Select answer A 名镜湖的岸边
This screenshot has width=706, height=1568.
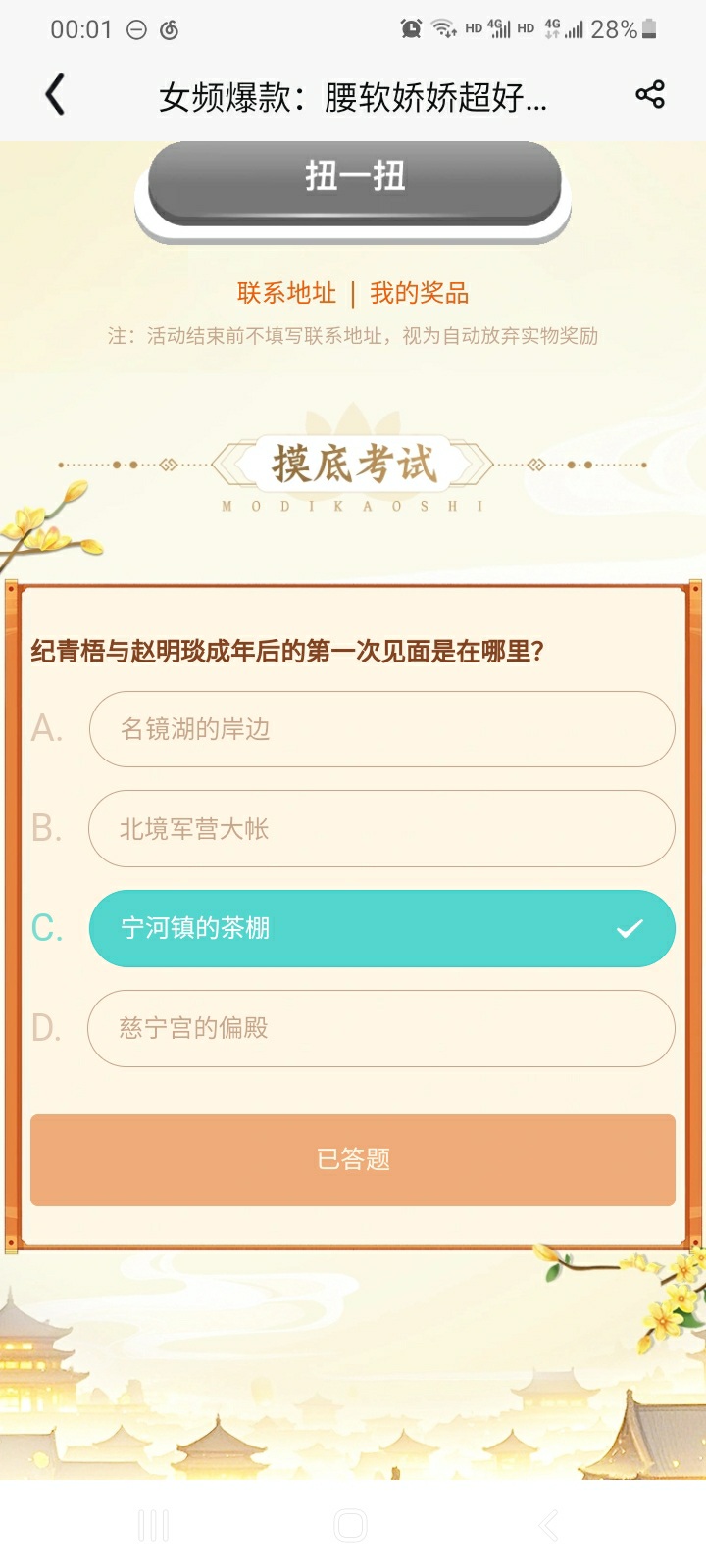click(381, 729)
